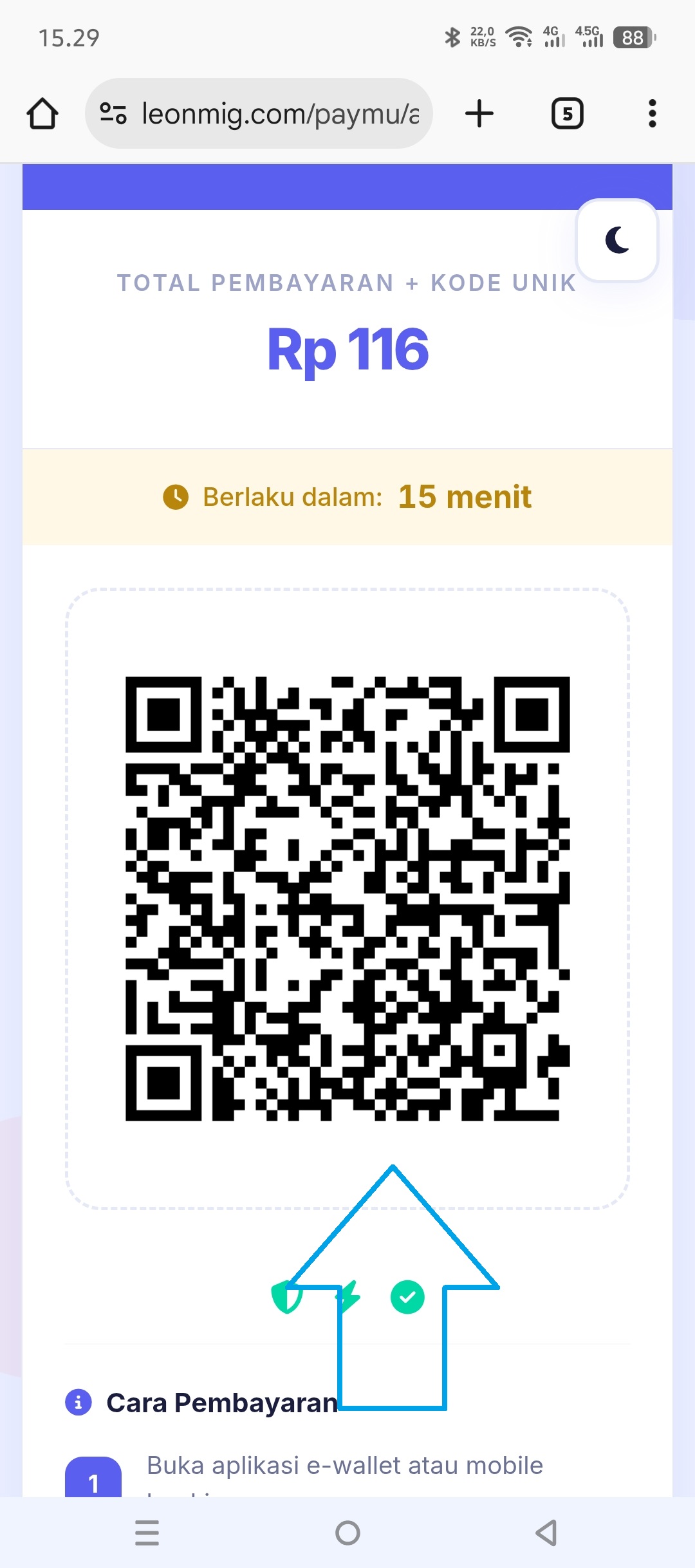
Task: Go back using the system back button
Action: pyautogui.click(x=546, y=1533)
